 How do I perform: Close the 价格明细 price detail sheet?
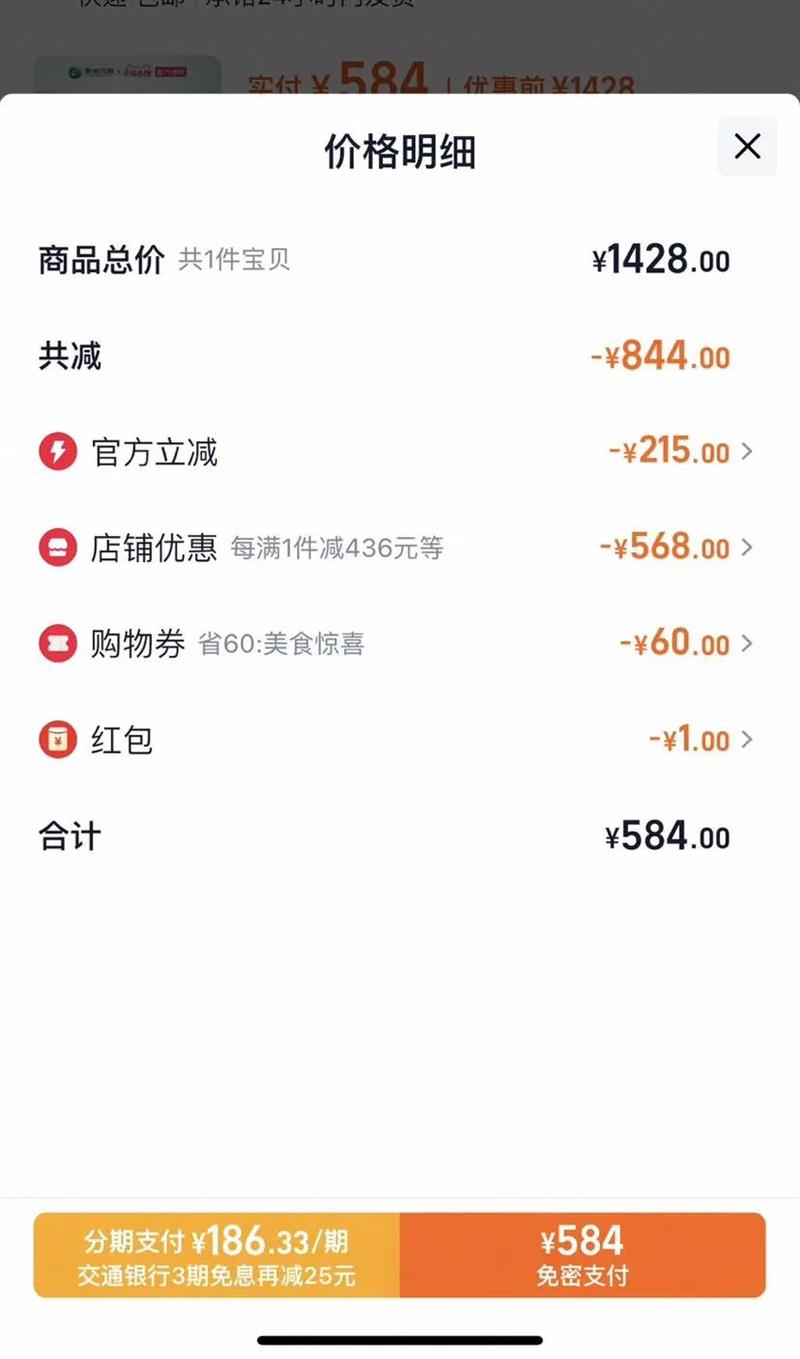coord(747,147)
